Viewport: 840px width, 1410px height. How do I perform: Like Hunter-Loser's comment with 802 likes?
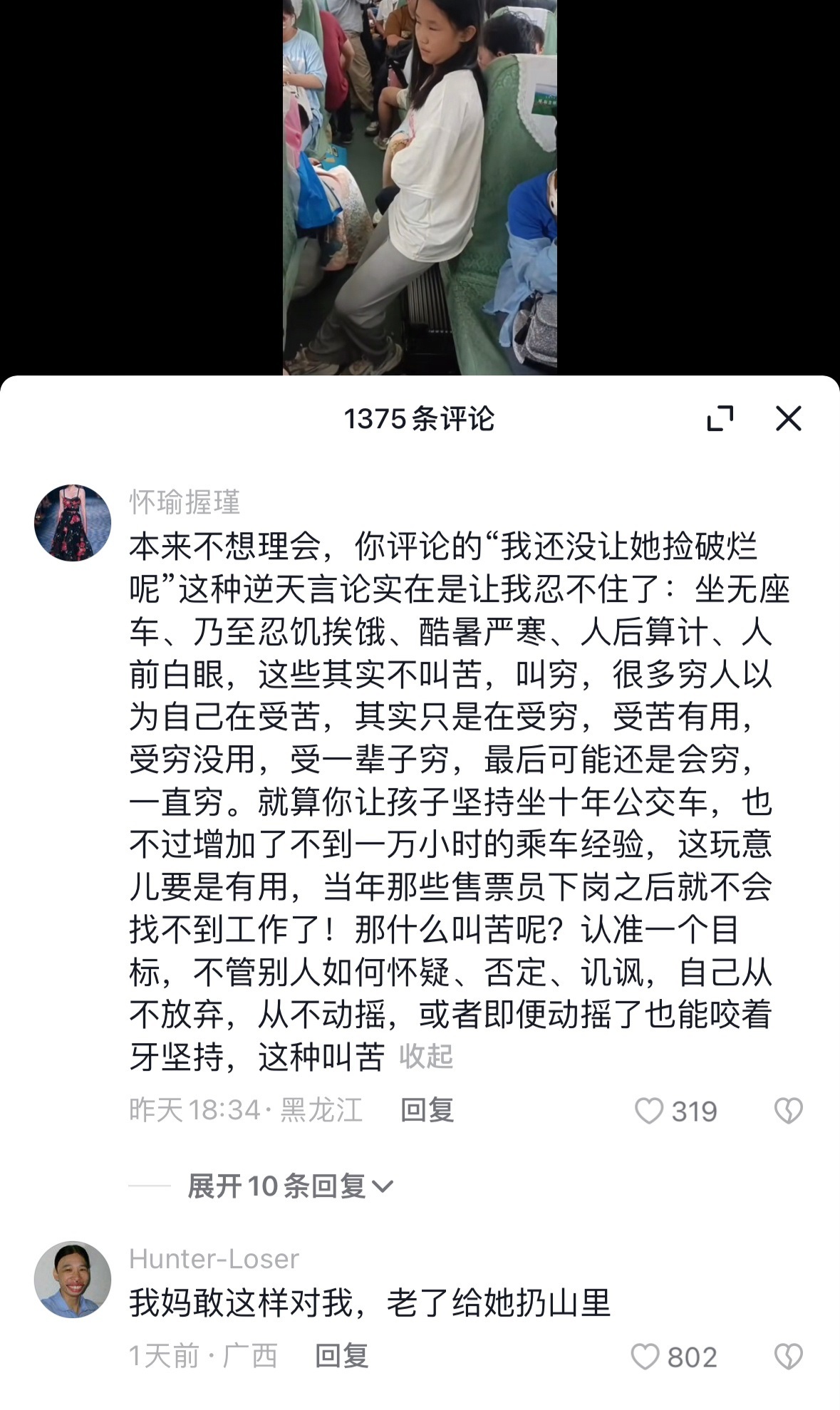pyautogui.click(x=645, y=1357)
